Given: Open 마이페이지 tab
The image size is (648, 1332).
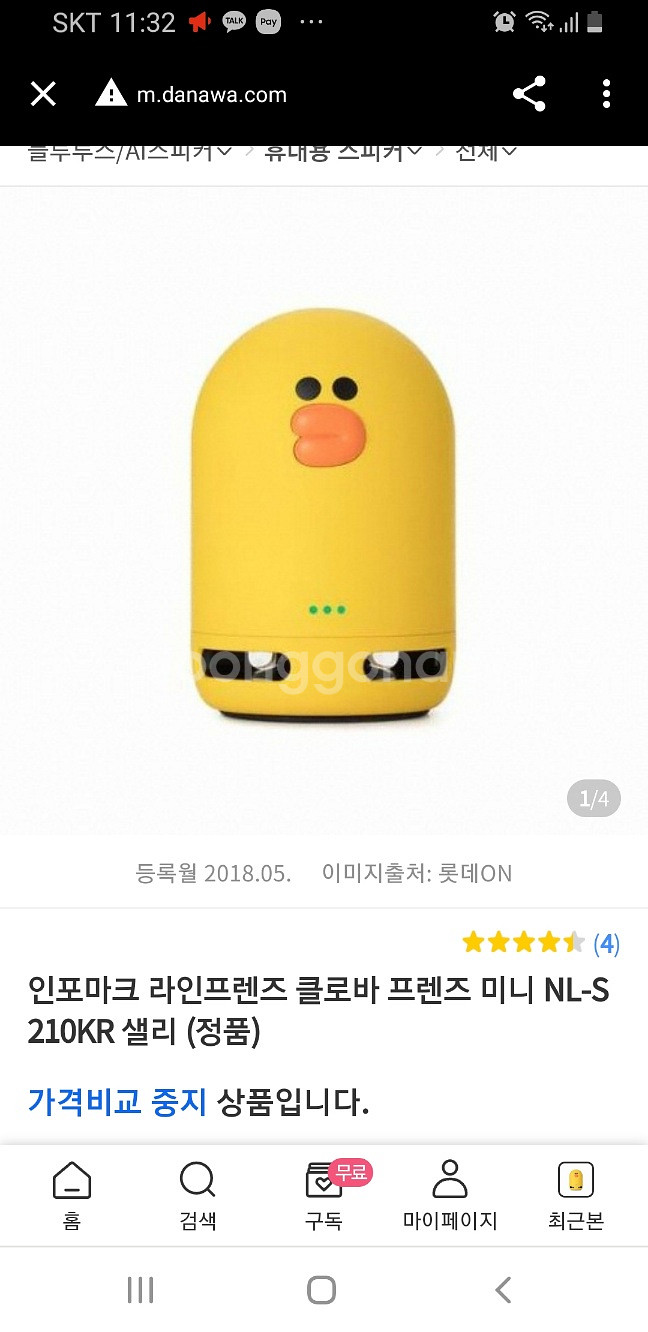Looking at the screenshot, I should coord(450,1196).
